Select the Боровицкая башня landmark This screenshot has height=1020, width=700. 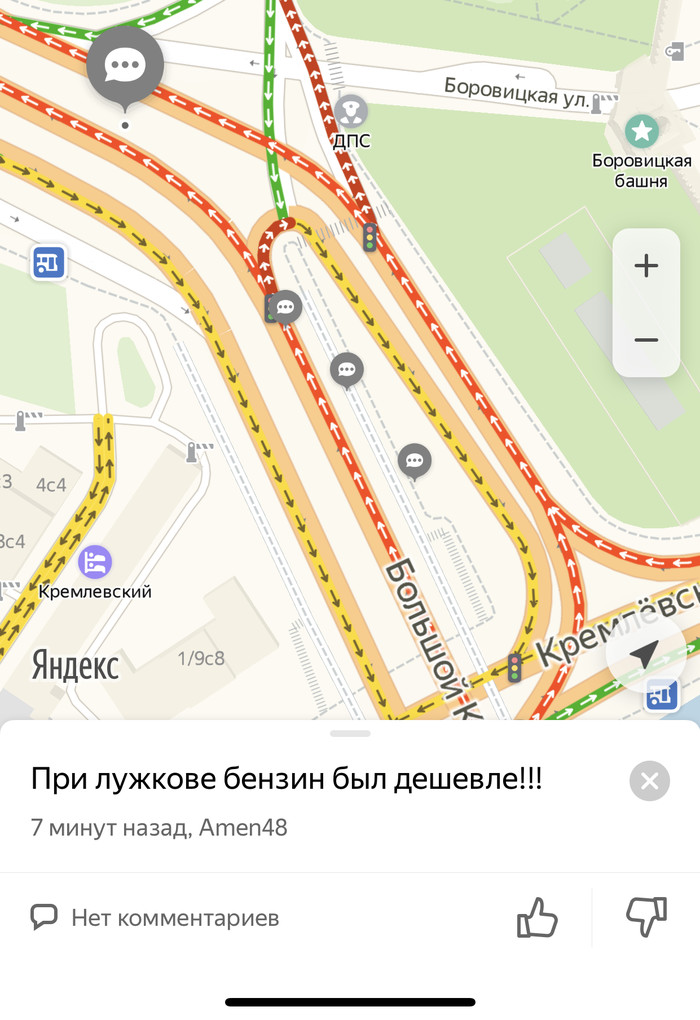click(x=641, y=130)
